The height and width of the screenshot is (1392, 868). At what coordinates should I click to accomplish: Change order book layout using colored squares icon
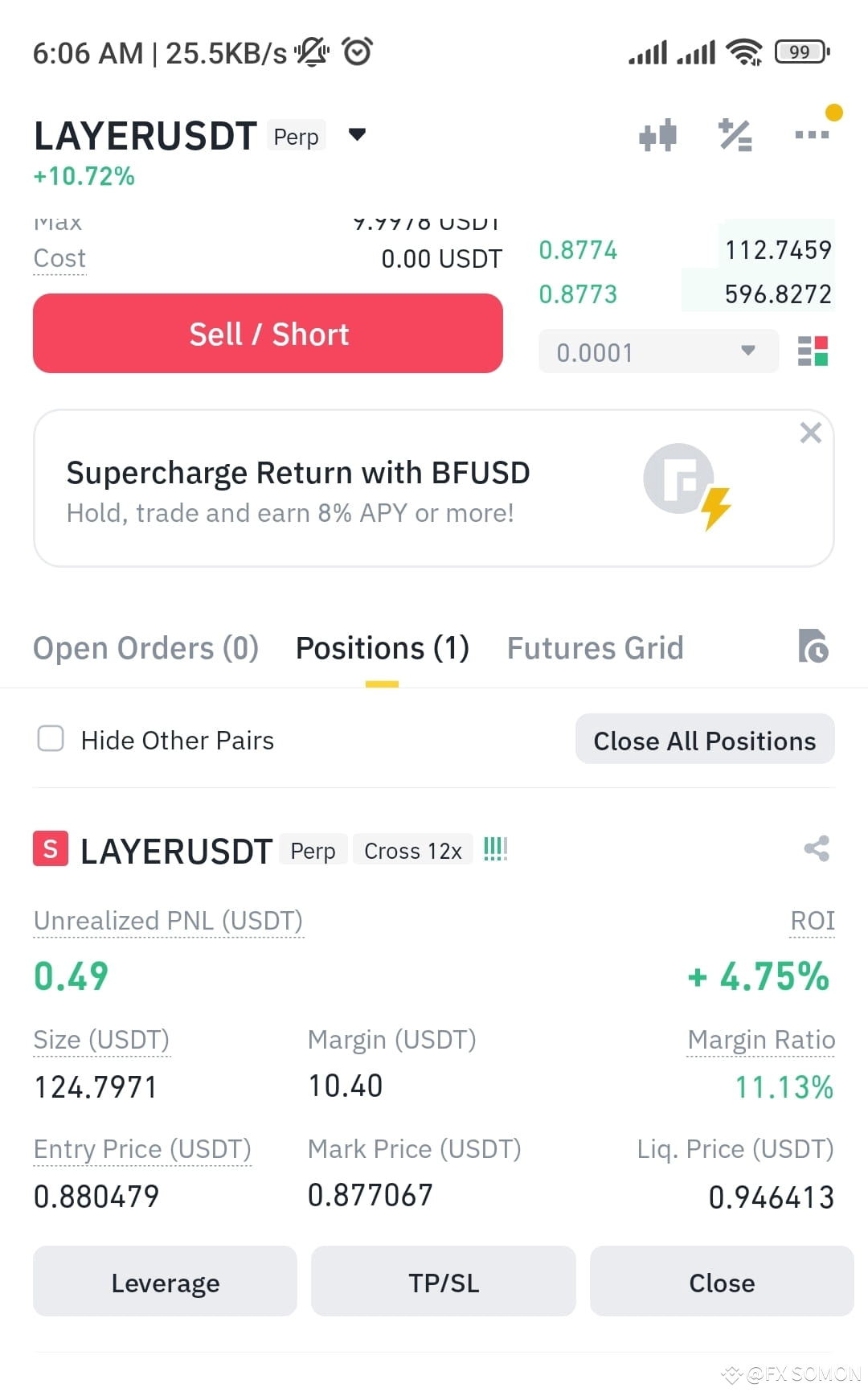point(814,351)
